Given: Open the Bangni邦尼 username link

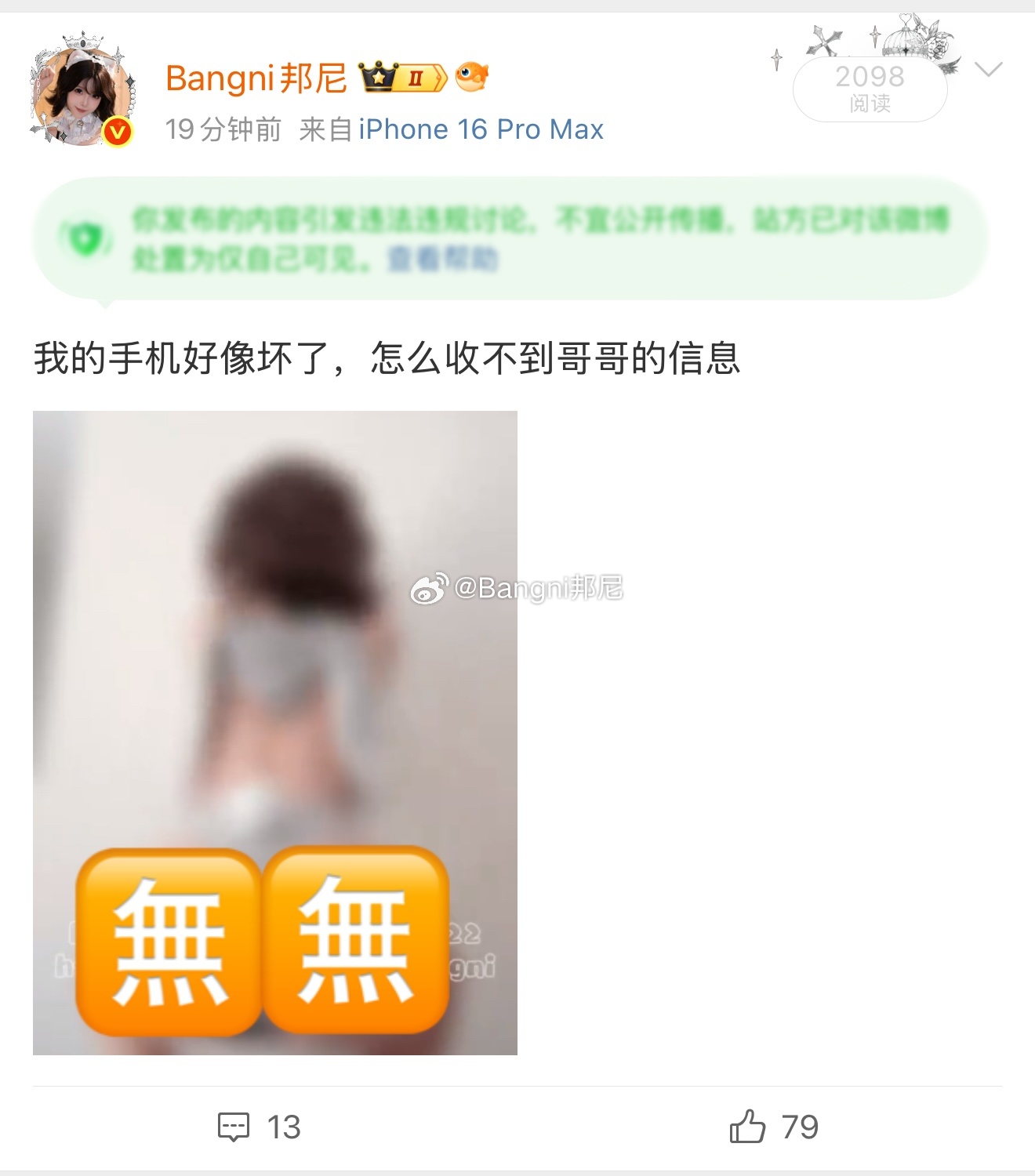Looking at the screenshot, I should [x=256, y=78].
